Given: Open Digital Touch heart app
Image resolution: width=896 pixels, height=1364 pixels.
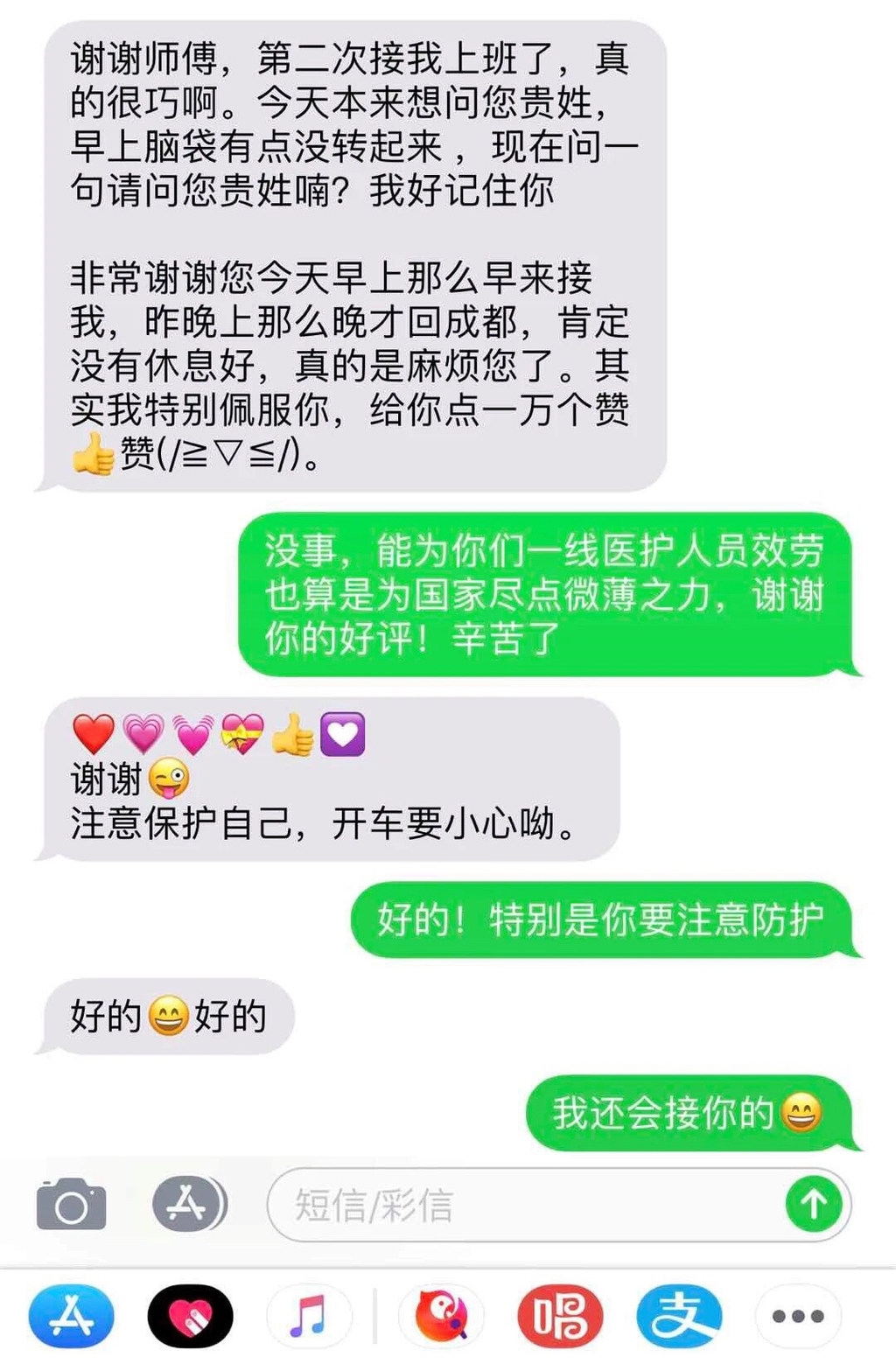Looking at the screenshot, I should (190, 1315).
